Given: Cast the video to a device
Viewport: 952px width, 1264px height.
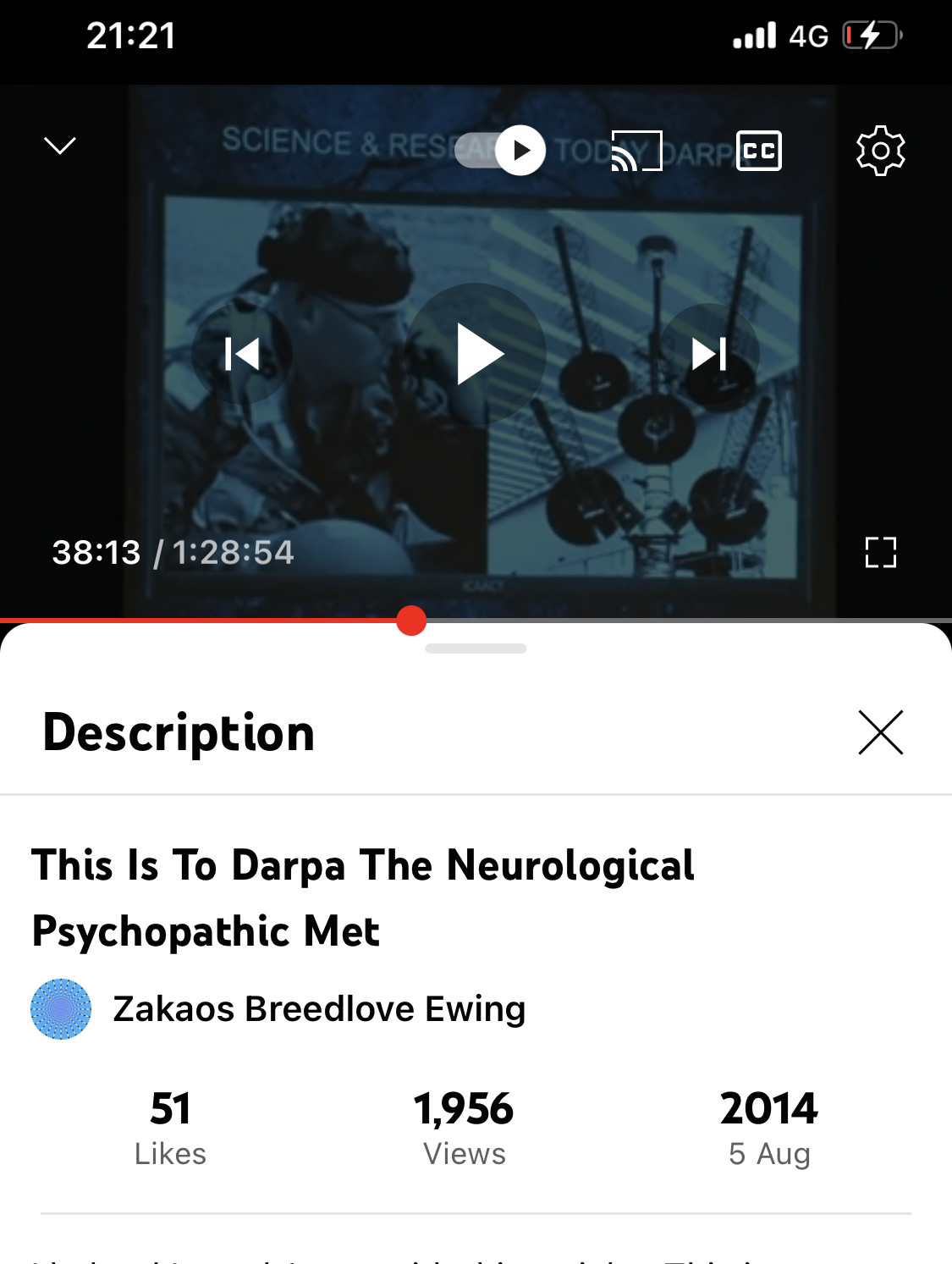Looking at the screenshot, I should click(636, 151).
